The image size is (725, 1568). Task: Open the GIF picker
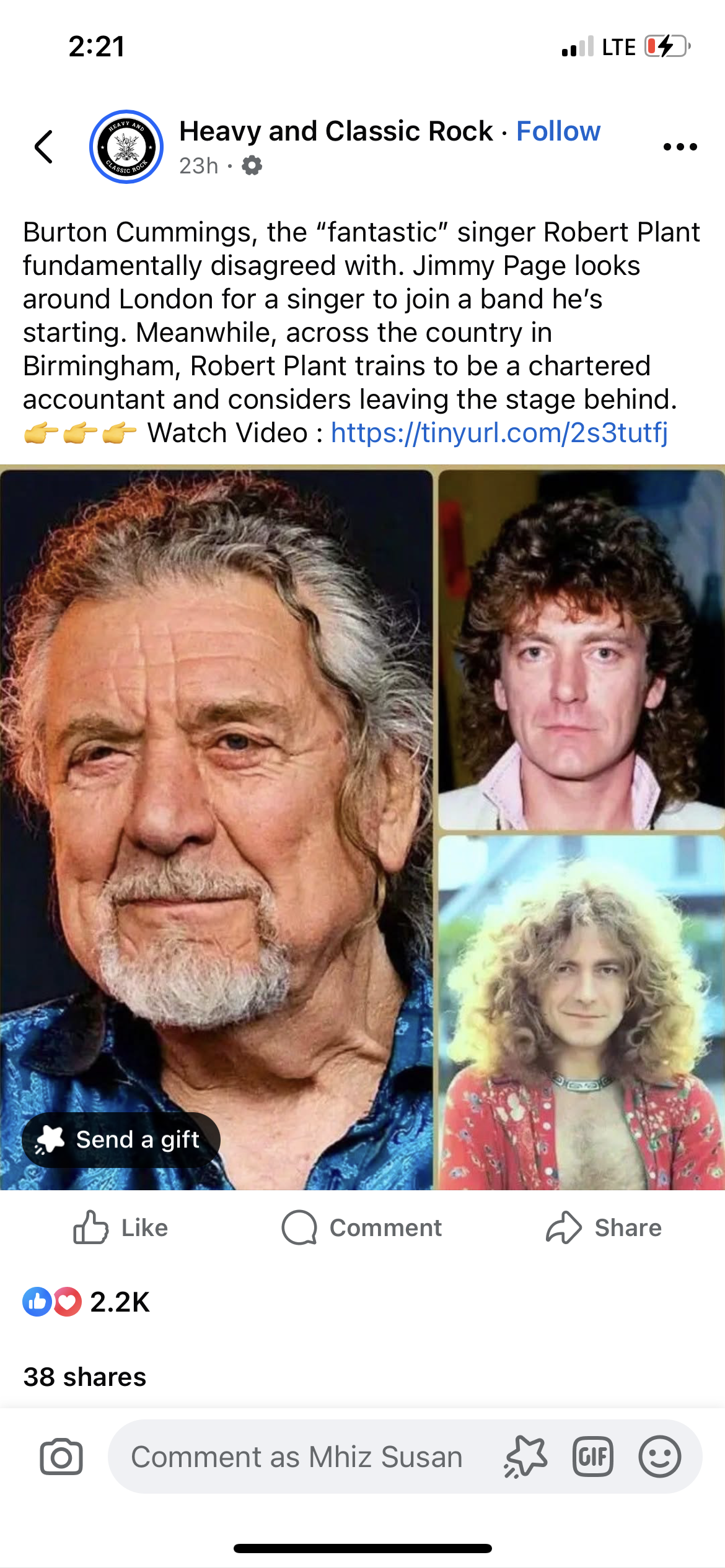[592, 1457]
